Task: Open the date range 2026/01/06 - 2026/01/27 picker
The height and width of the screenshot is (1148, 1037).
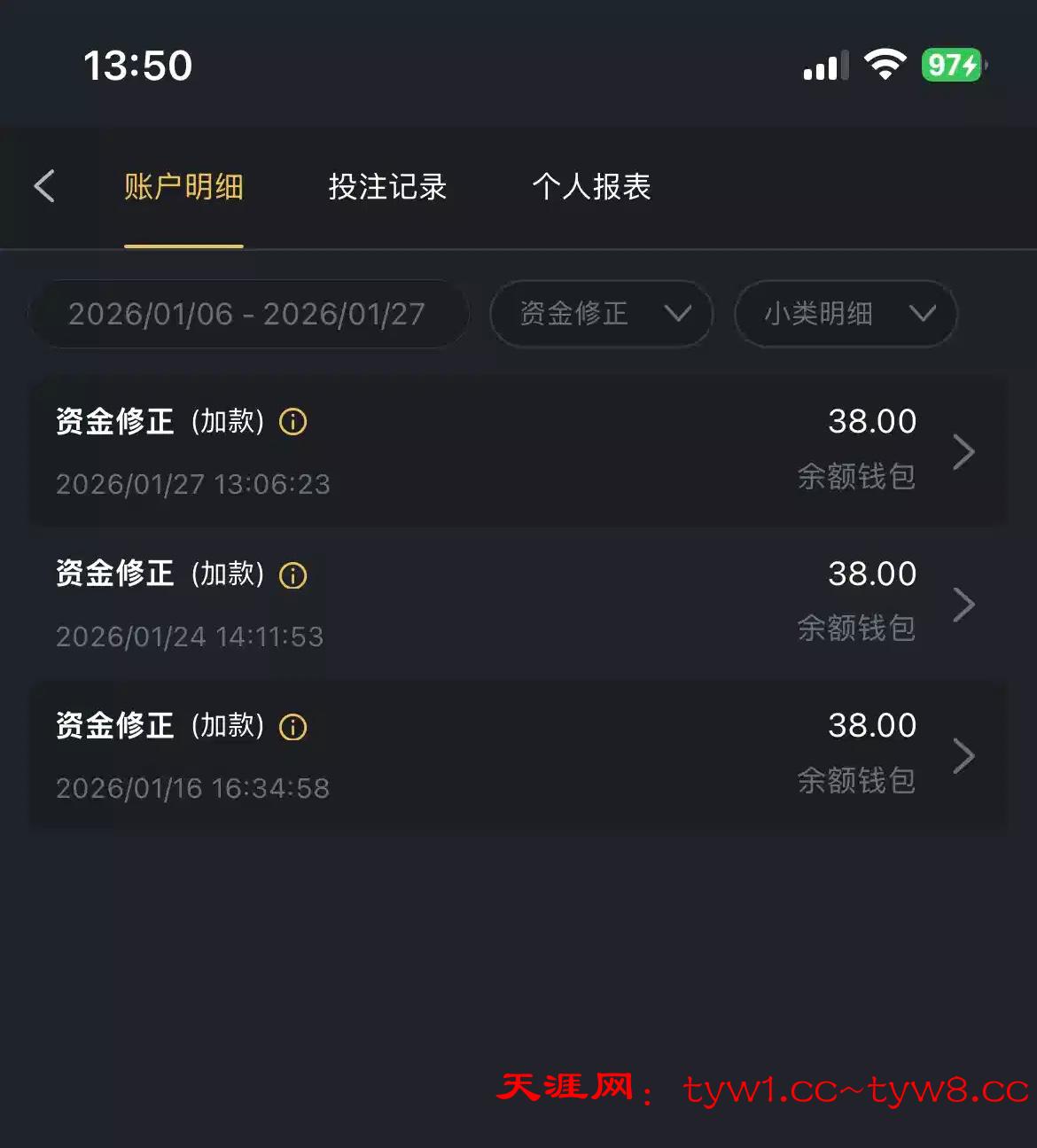Action: coord(247,314)
